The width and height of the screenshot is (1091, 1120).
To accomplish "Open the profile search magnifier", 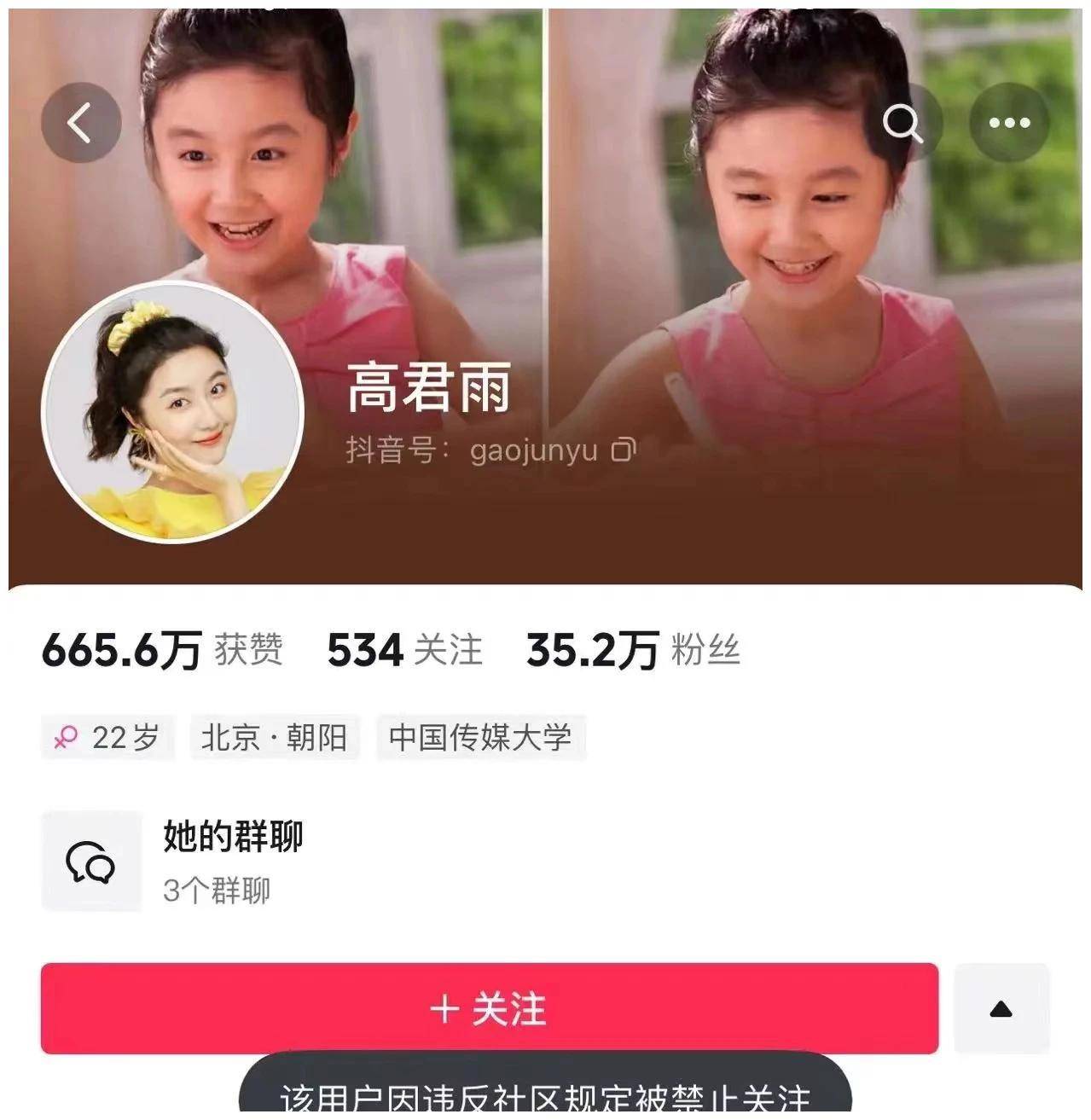I will 902,123.
